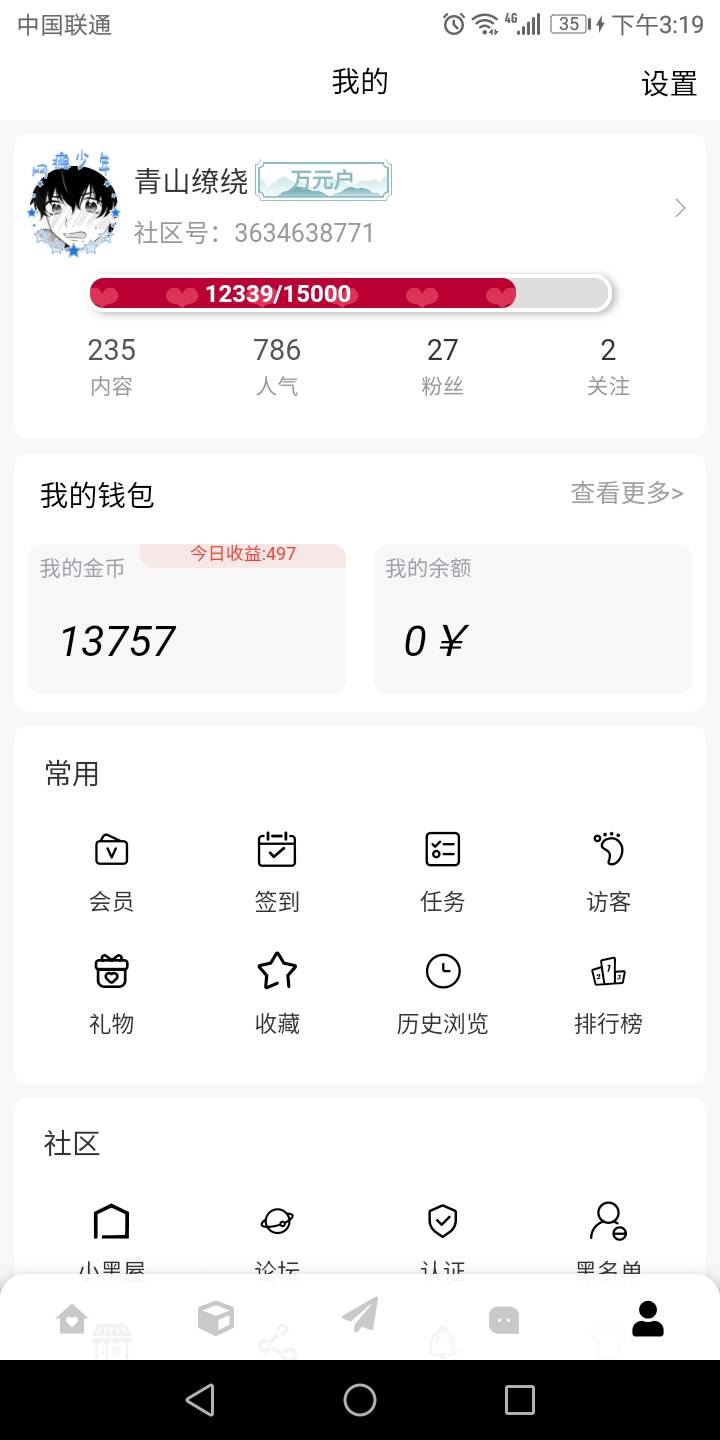This screenshot has height=1440, width=720.
Task: View 查看更多 in my wallet
Action: (626, 493)
